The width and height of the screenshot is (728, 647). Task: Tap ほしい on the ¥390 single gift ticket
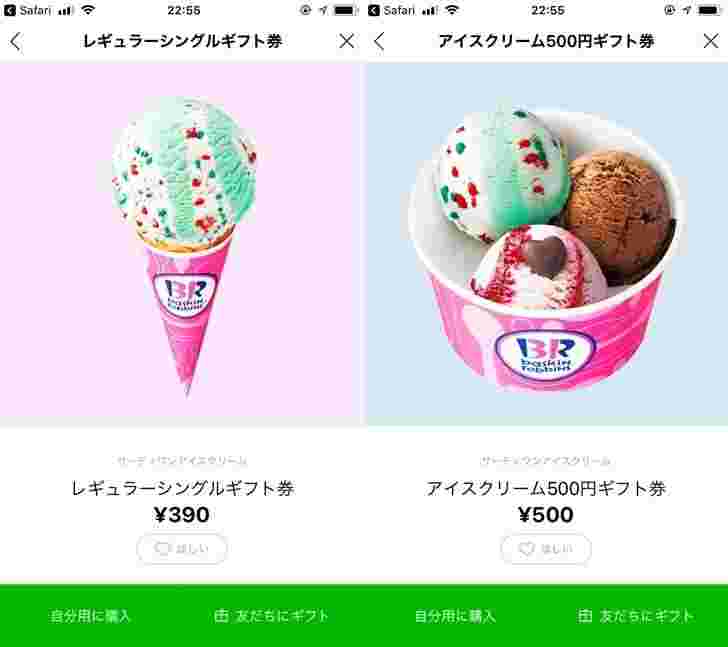pyautogui.click(x=182, y=549)
